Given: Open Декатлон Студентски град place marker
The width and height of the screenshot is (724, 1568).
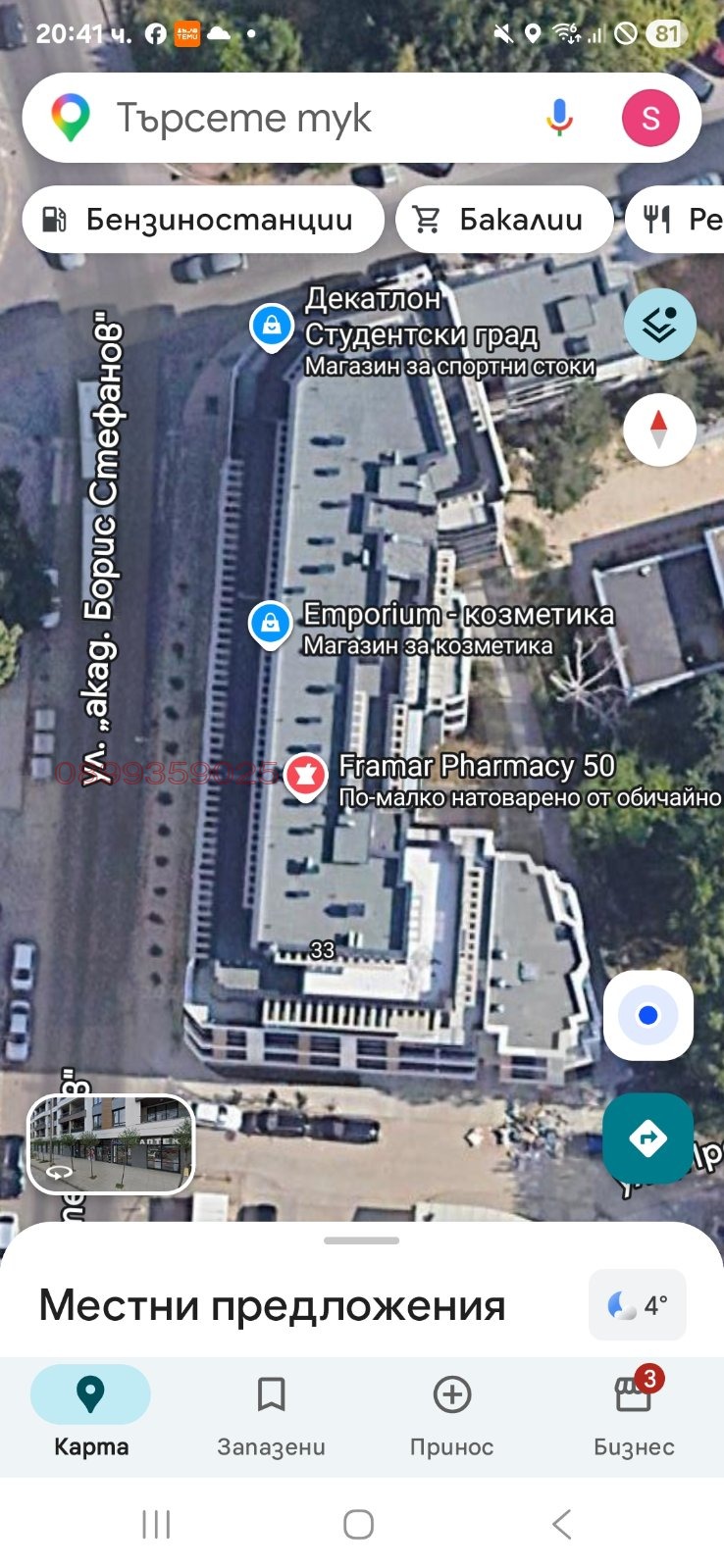Looking at the screenshot, I should coord(272,326).
